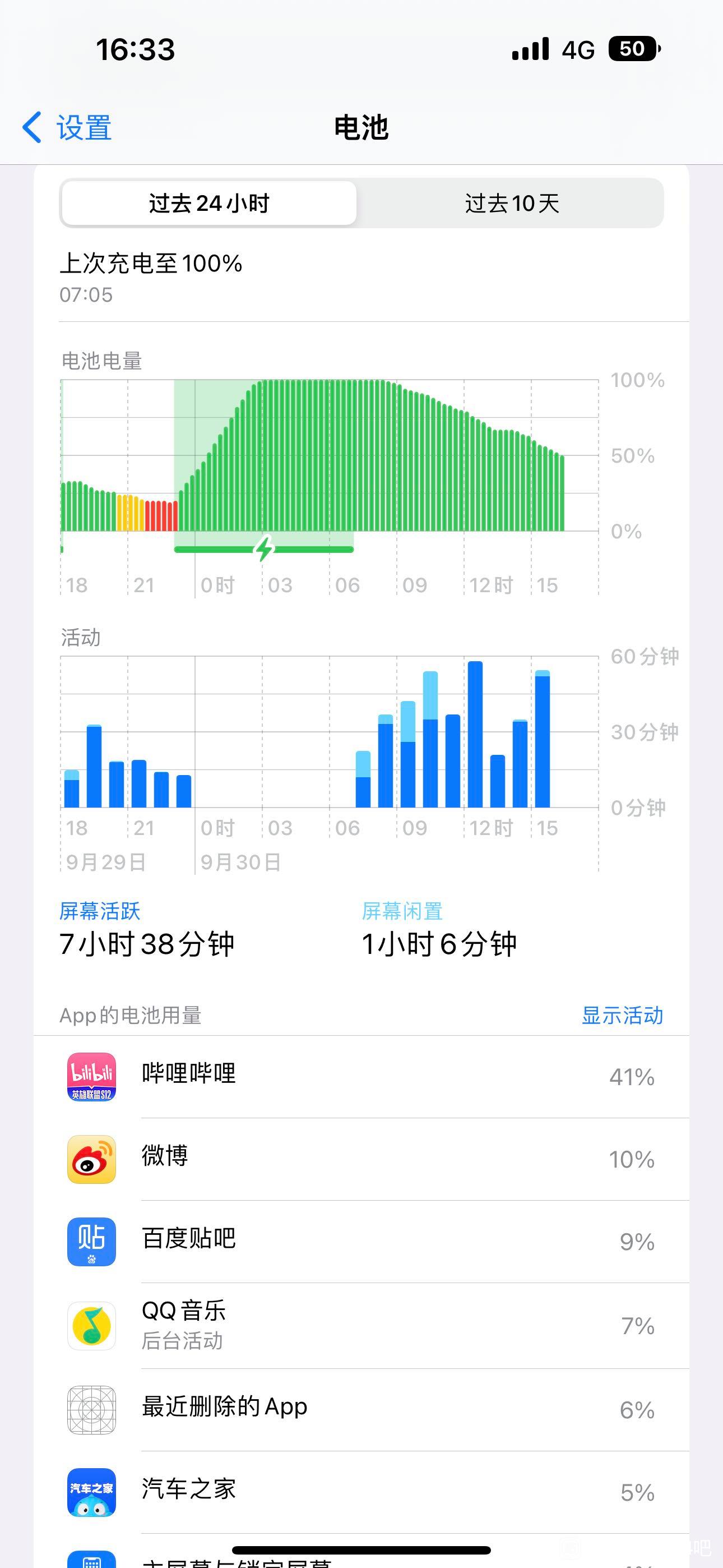Screen dimensions: 723x1568
Task: Switch to 过去10天 view
Action: [x=511, y=204]
